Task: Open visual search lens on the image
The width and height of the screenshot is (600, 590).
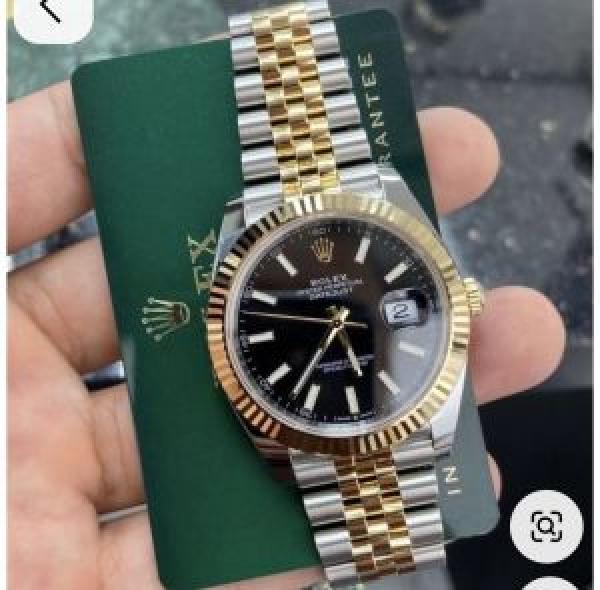Action: pos(546,527)
